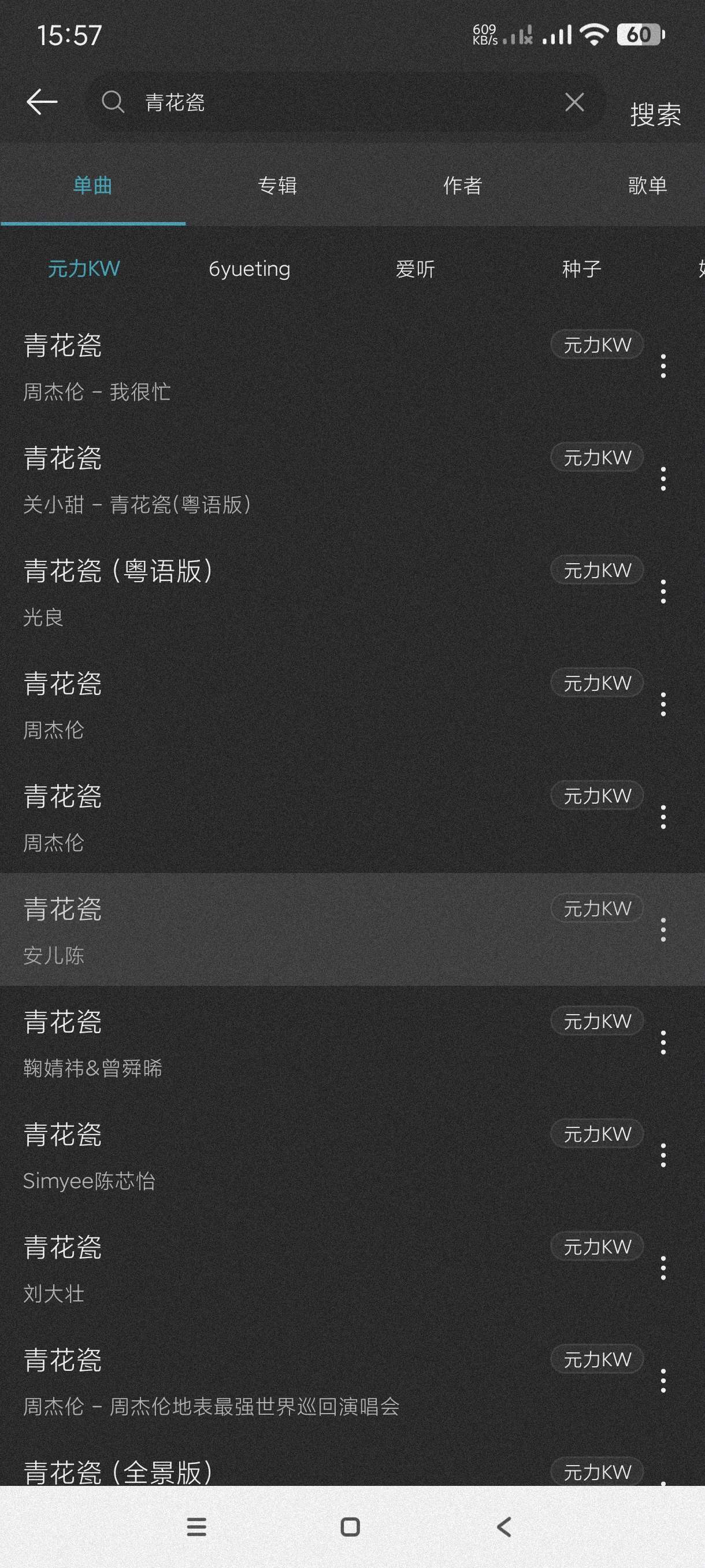Viewport: 705px width, 1568px height.
Task: Switch to the 专辑 tab
Action: 277,185
